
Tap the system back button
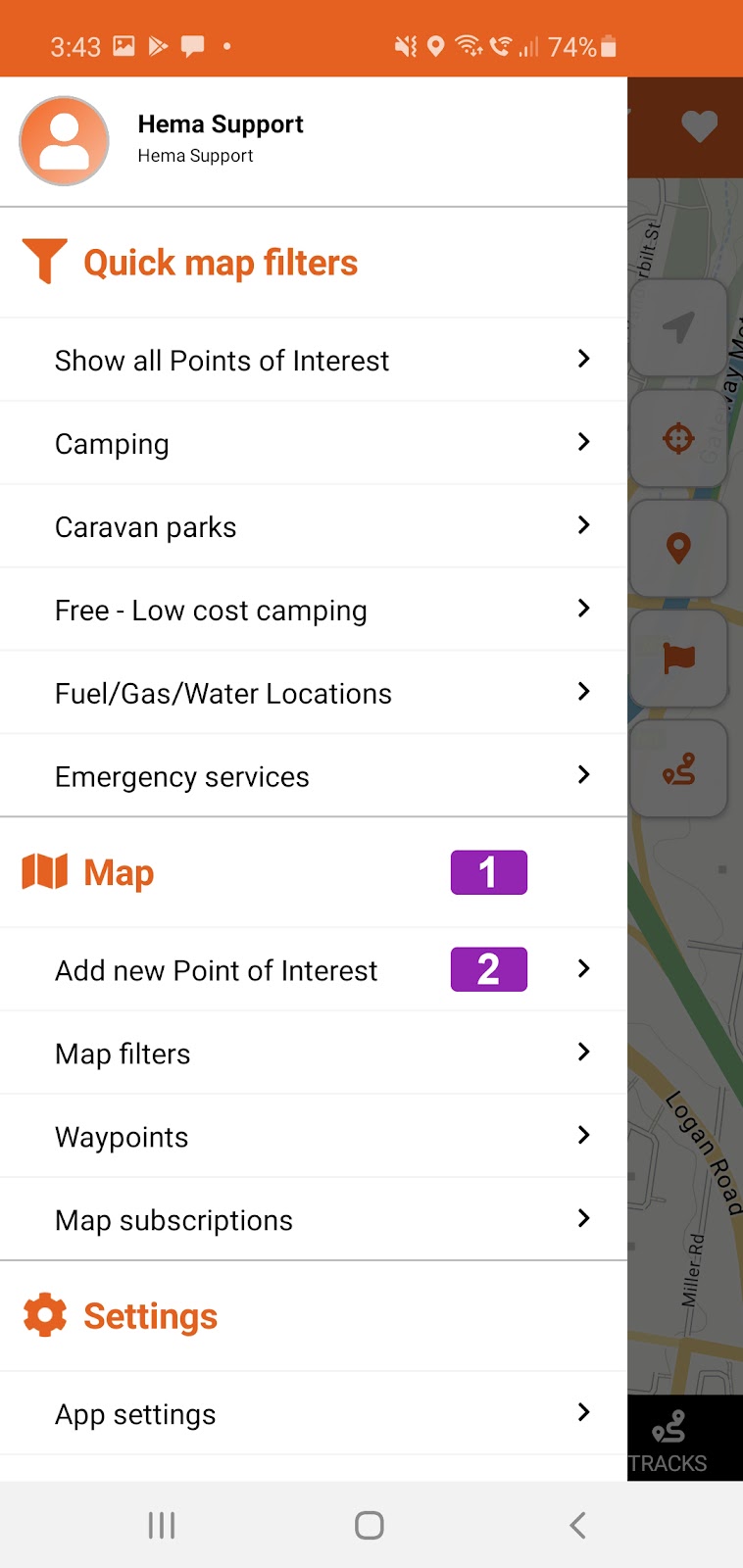[x=577, y=1525]
